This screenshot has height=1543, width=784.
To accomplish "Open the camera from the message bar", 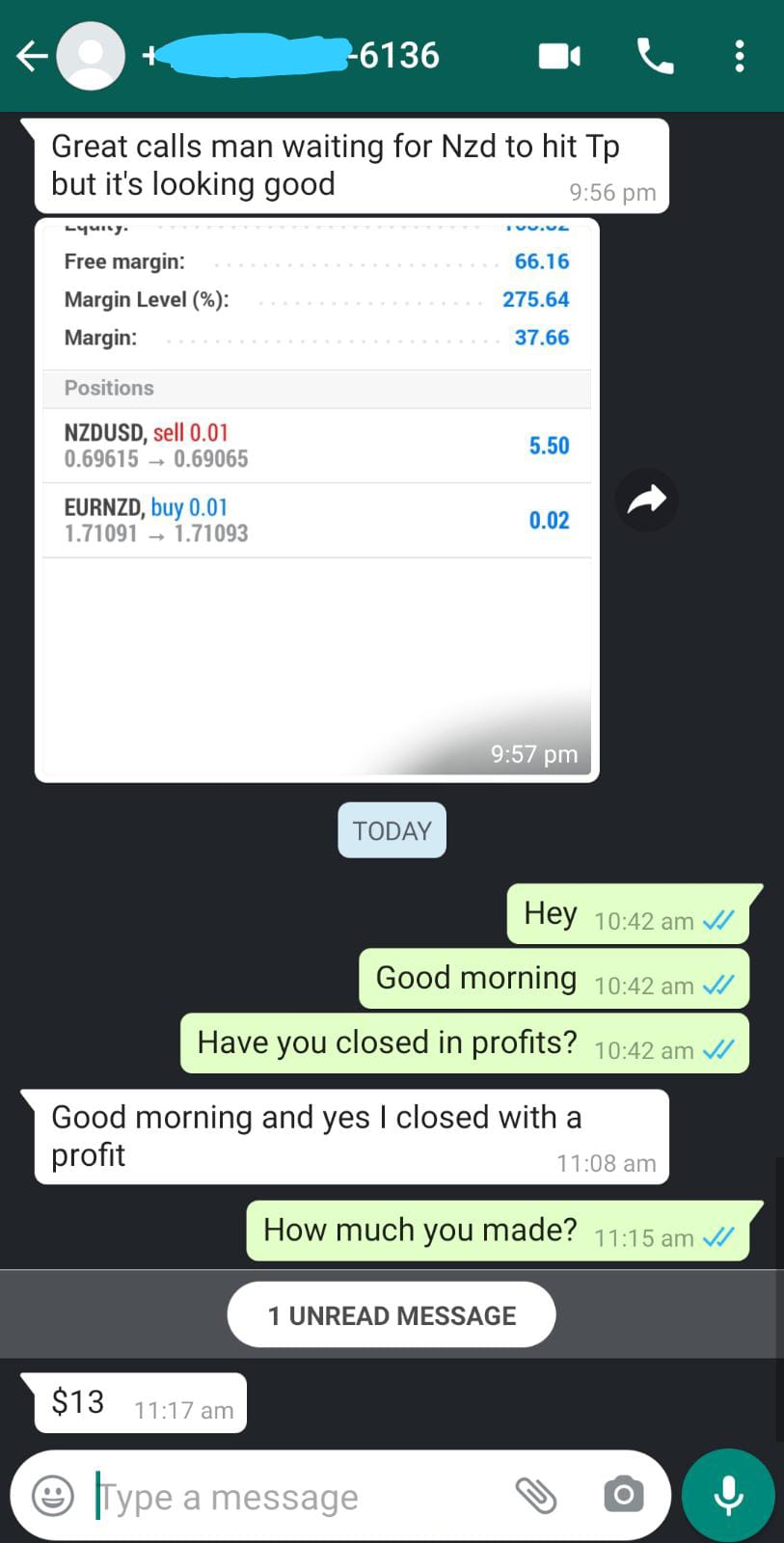I will click(623, 1496).
